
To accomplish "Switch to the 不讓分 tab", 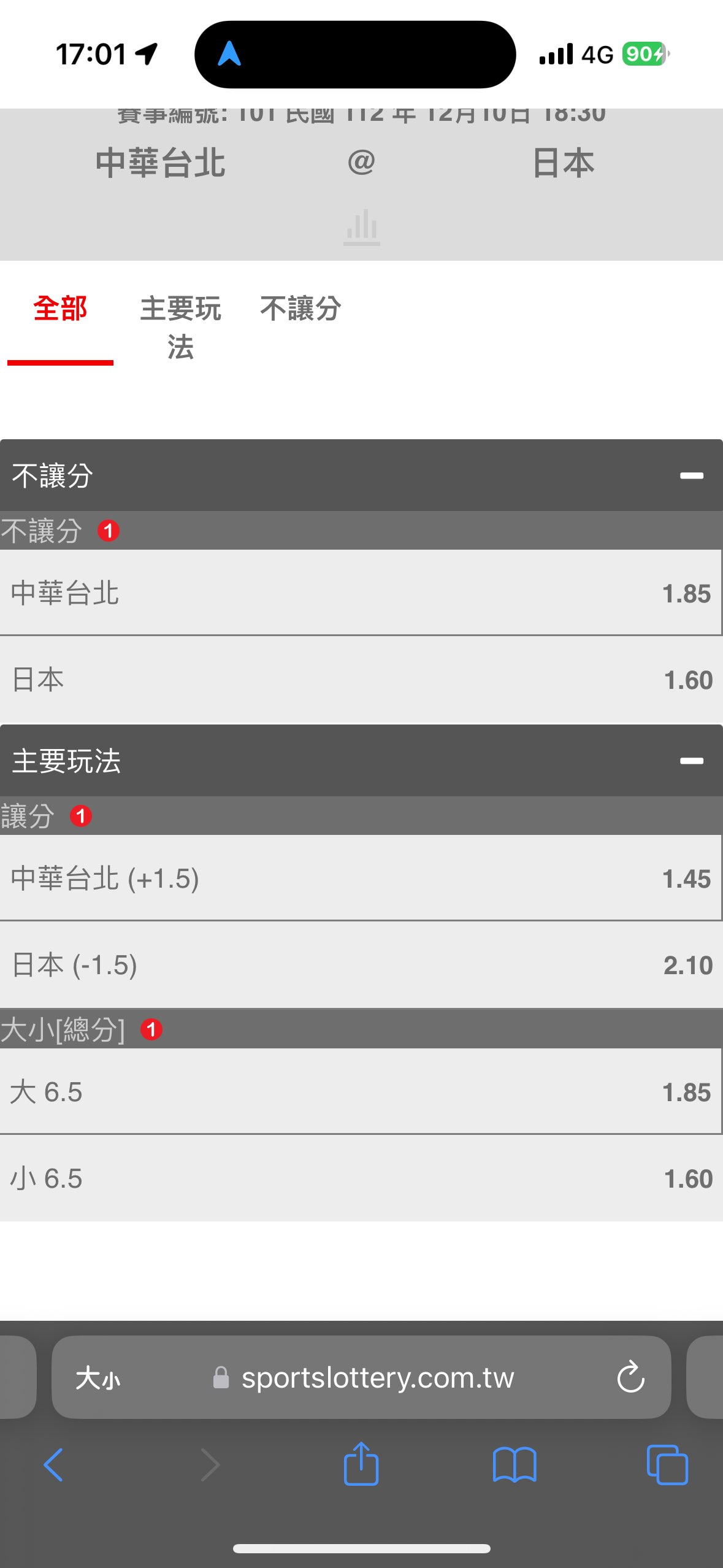I will pos(300,309).
